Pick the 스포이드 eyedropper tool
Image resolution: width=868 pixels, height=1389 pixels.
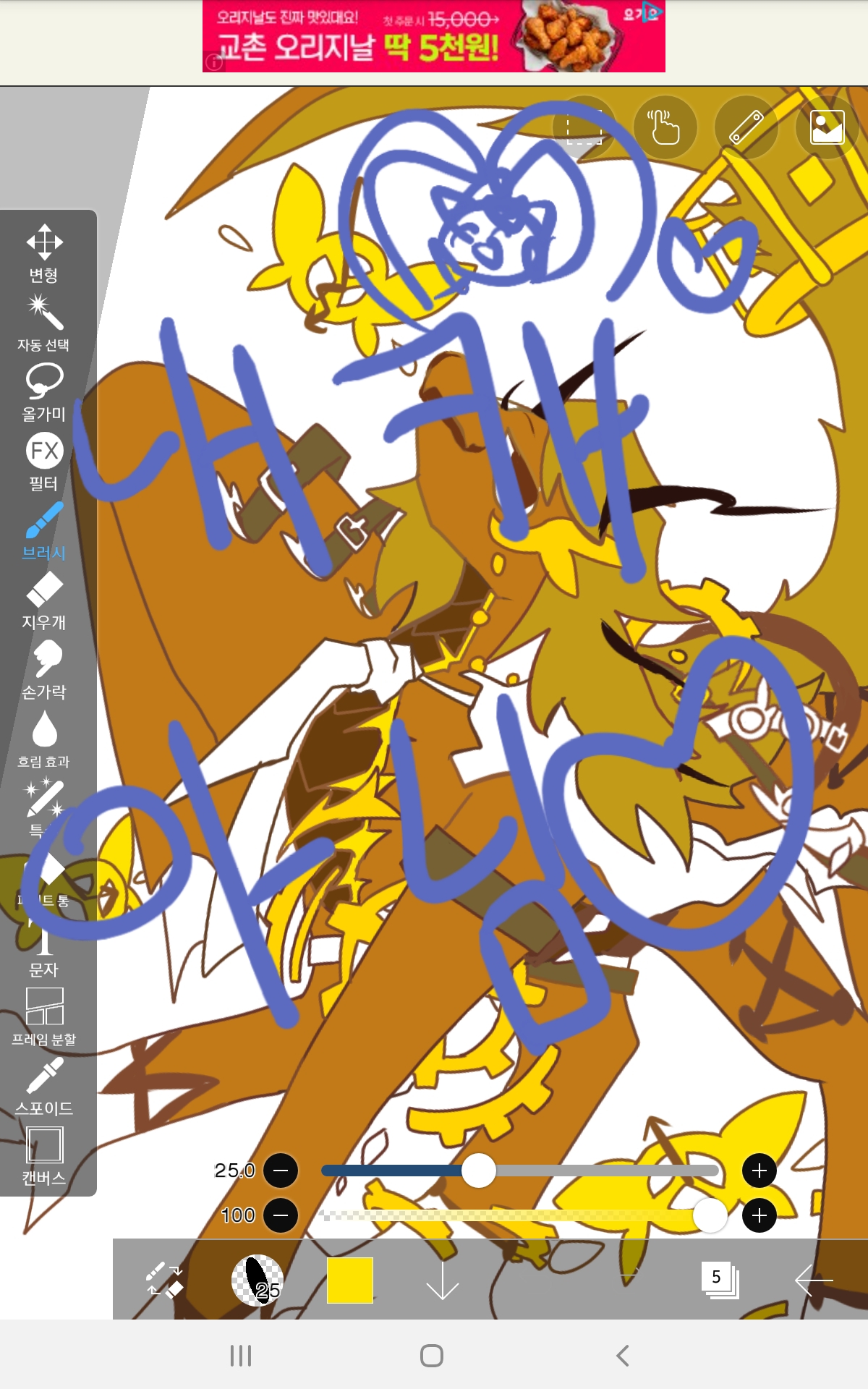click(x=44, y=1086)
